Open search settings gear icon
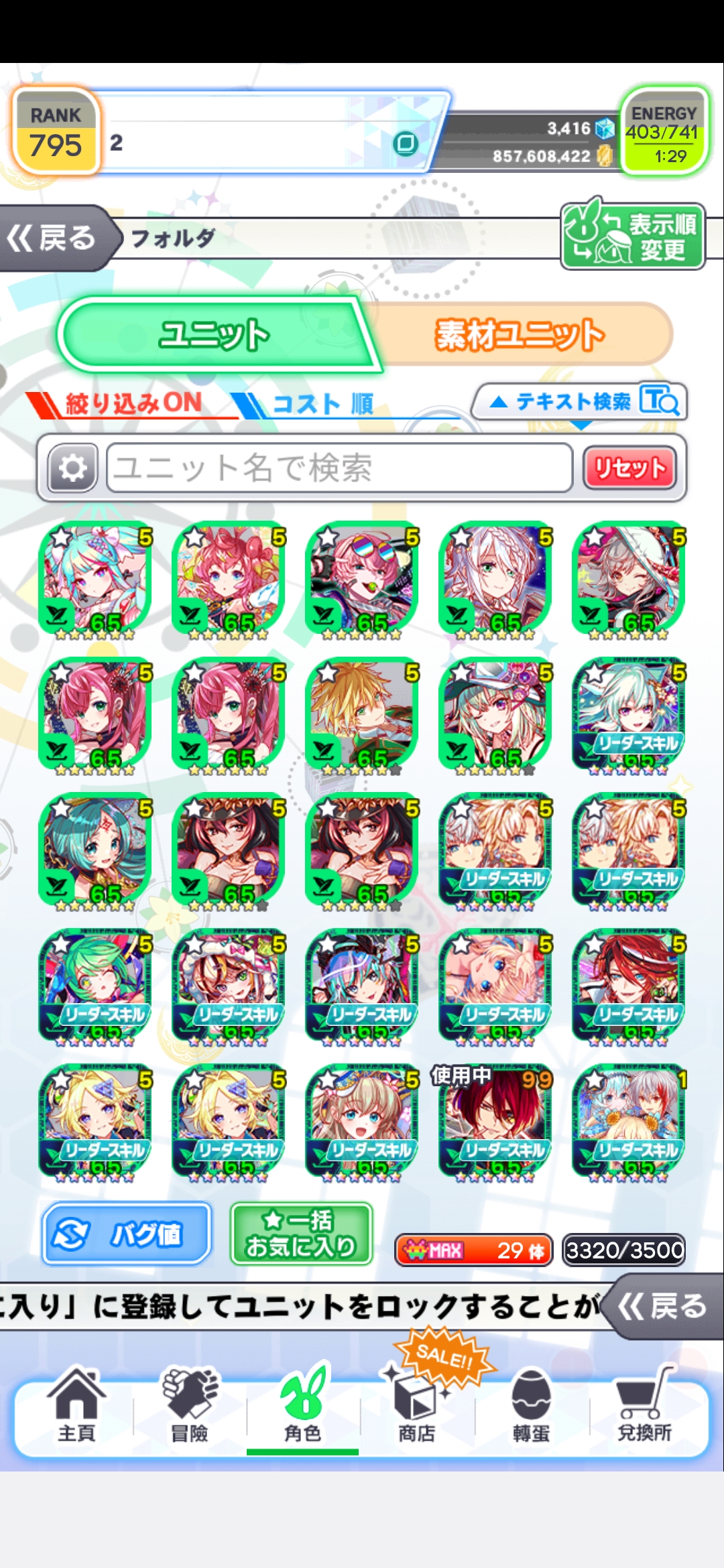 coord(73,468)
